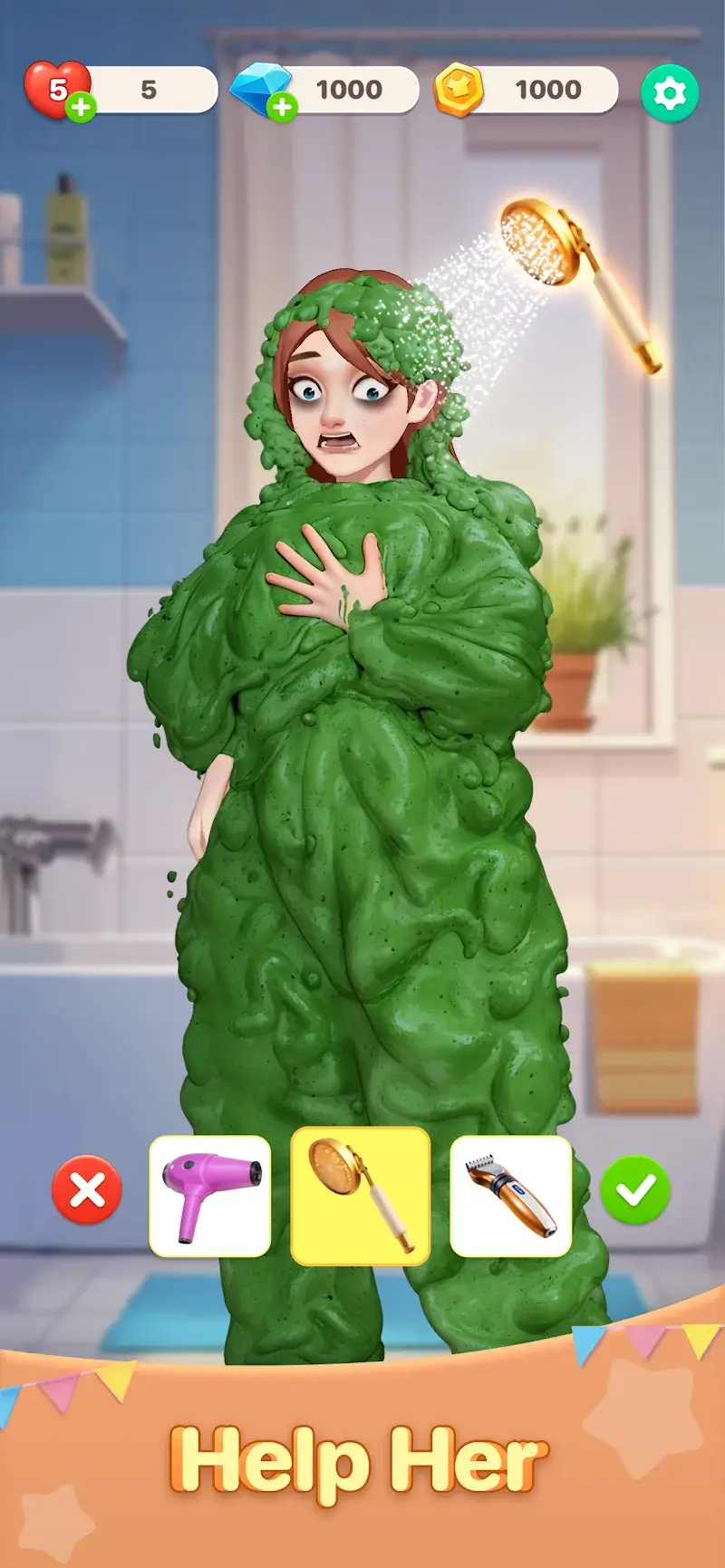Confirm choice with green checkmark
The image size is (725, 1568).
635,1190
